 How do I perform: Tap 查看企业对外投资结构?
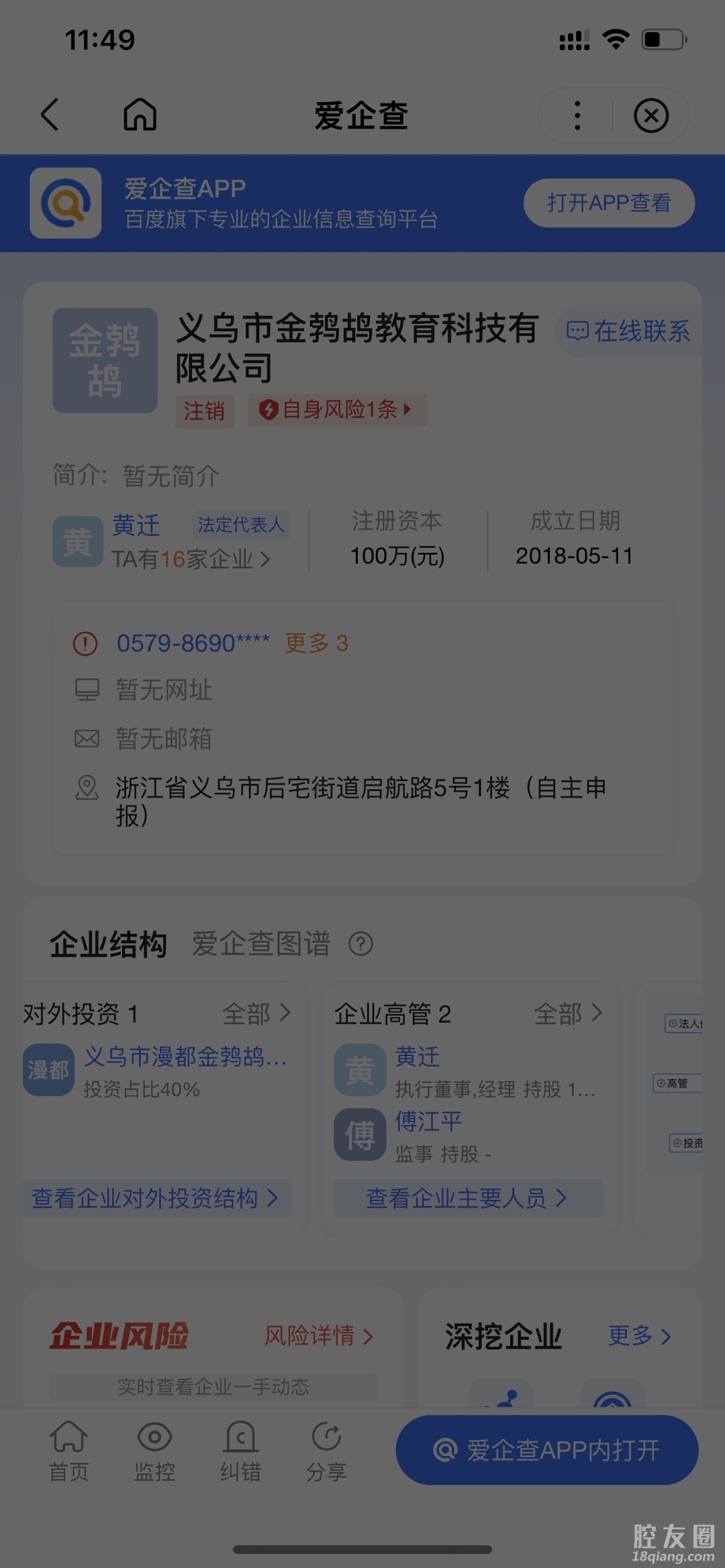click(155, 1198)
